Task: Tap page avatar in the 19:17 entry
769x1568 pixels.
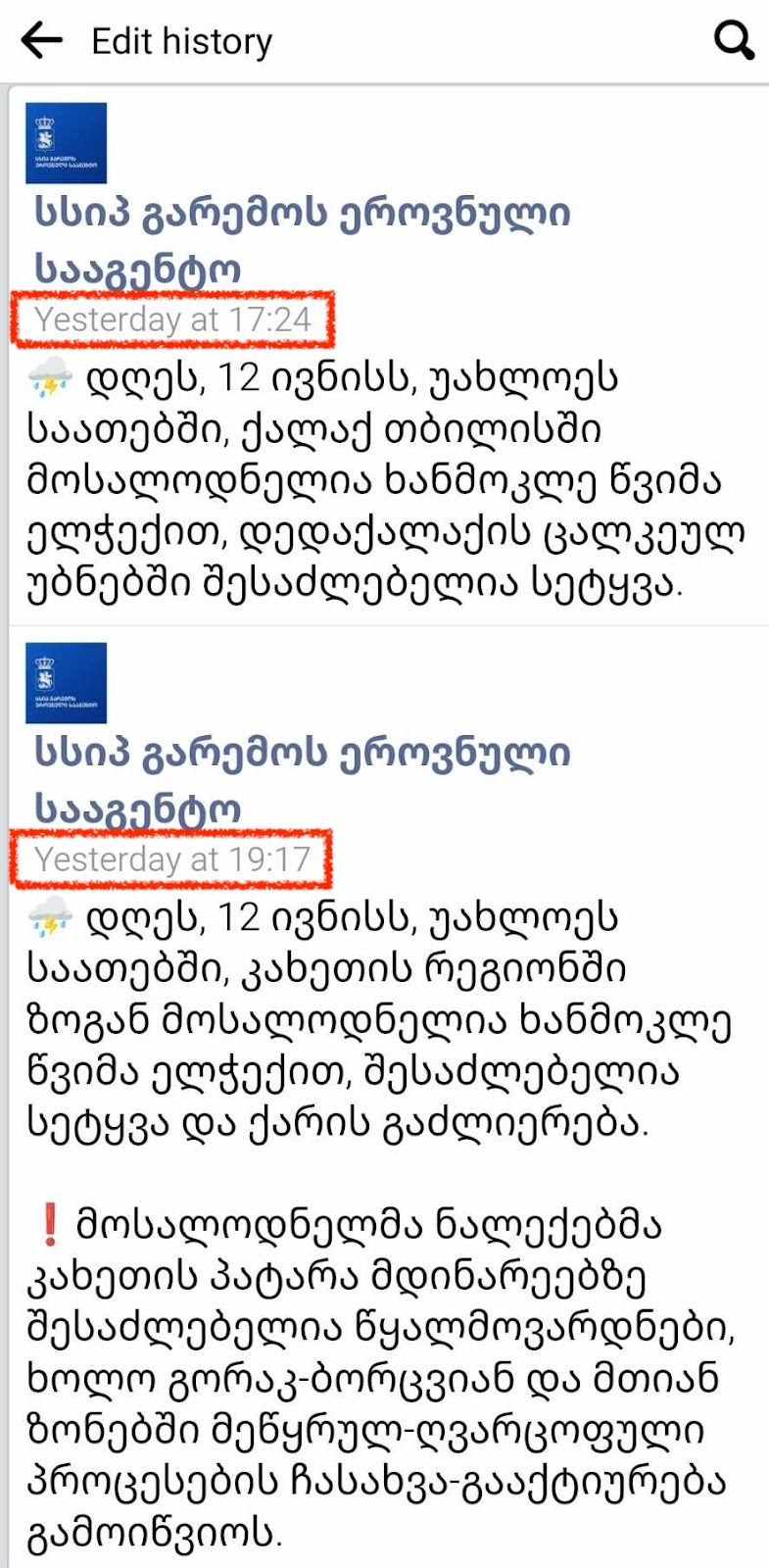Action: click(x=66, y=683)
